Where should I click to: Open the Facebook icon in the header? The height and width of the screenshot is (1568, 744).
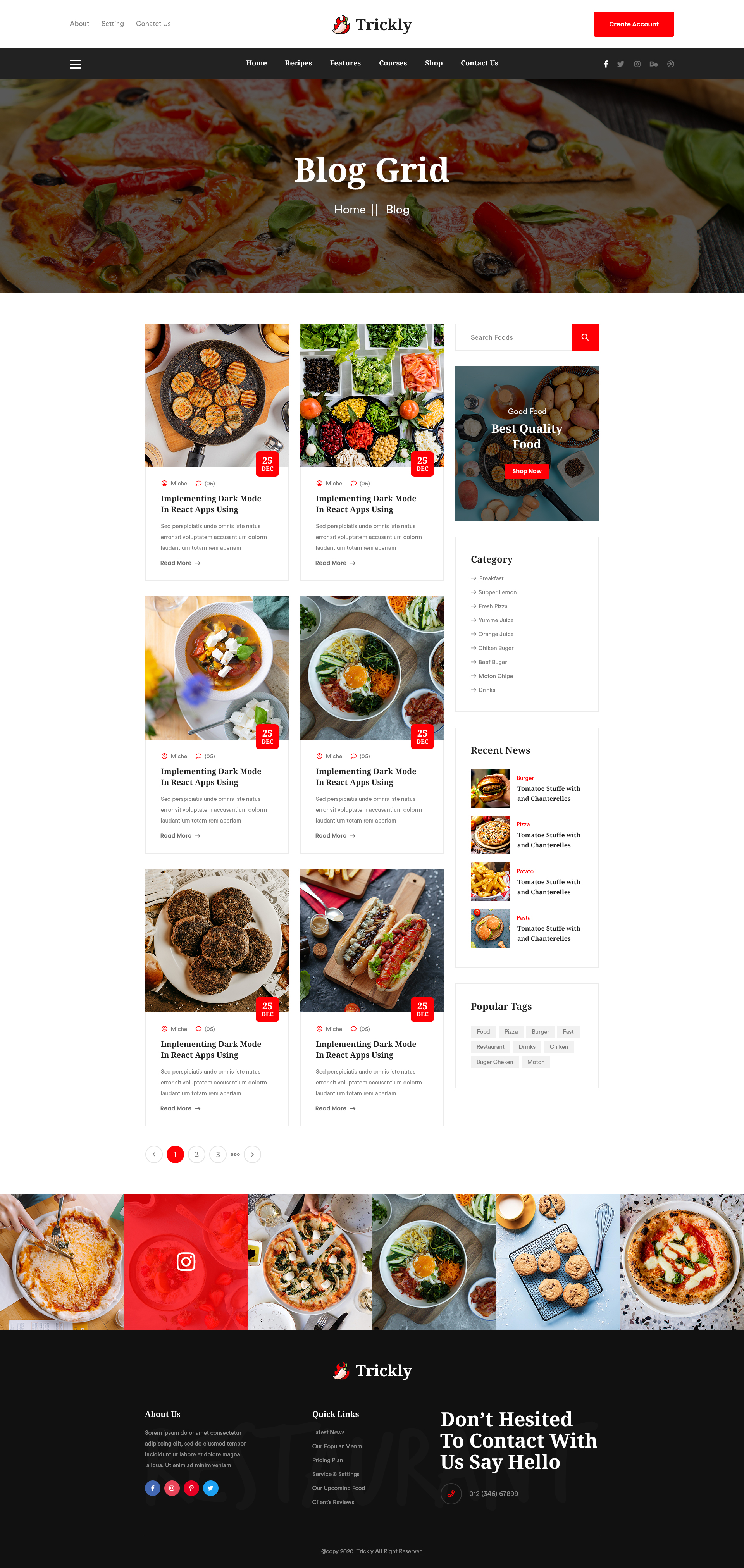click(605, 64)
